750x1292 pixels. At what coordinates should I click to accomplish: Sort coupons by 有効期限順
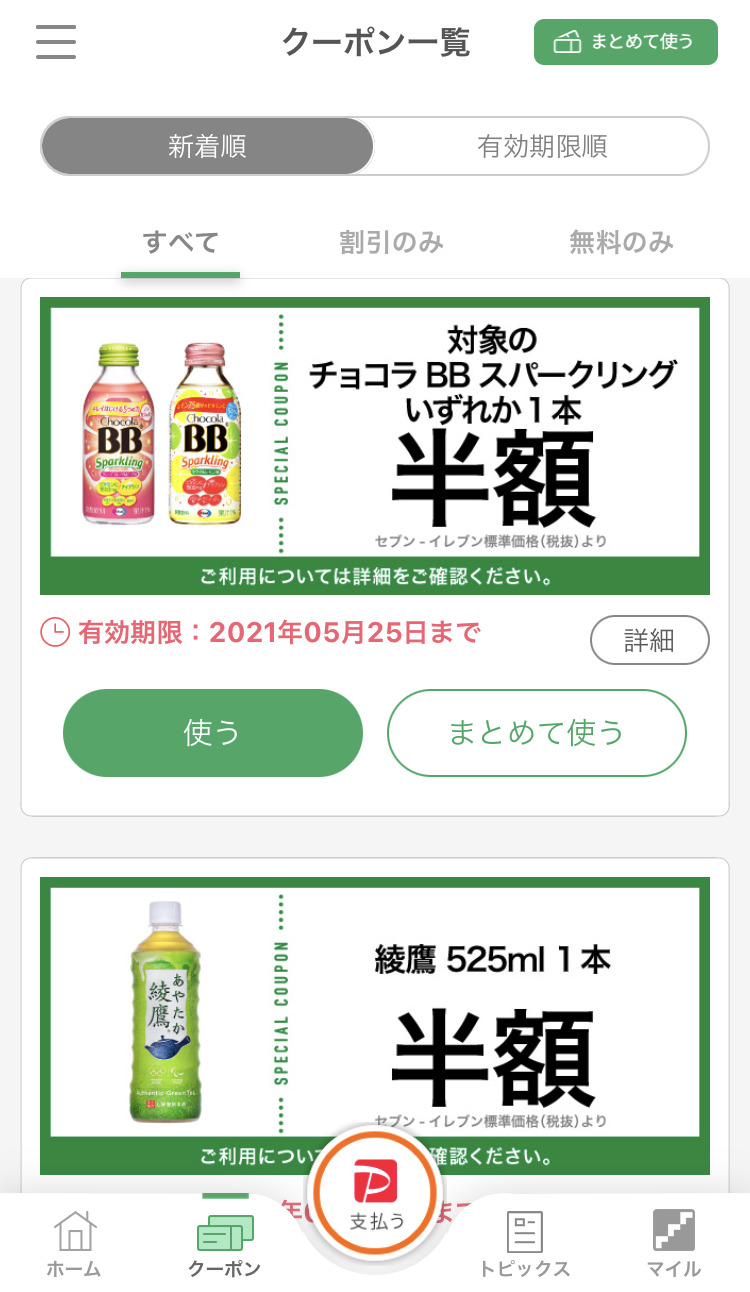pyautogui.click(x=542, y=147)
